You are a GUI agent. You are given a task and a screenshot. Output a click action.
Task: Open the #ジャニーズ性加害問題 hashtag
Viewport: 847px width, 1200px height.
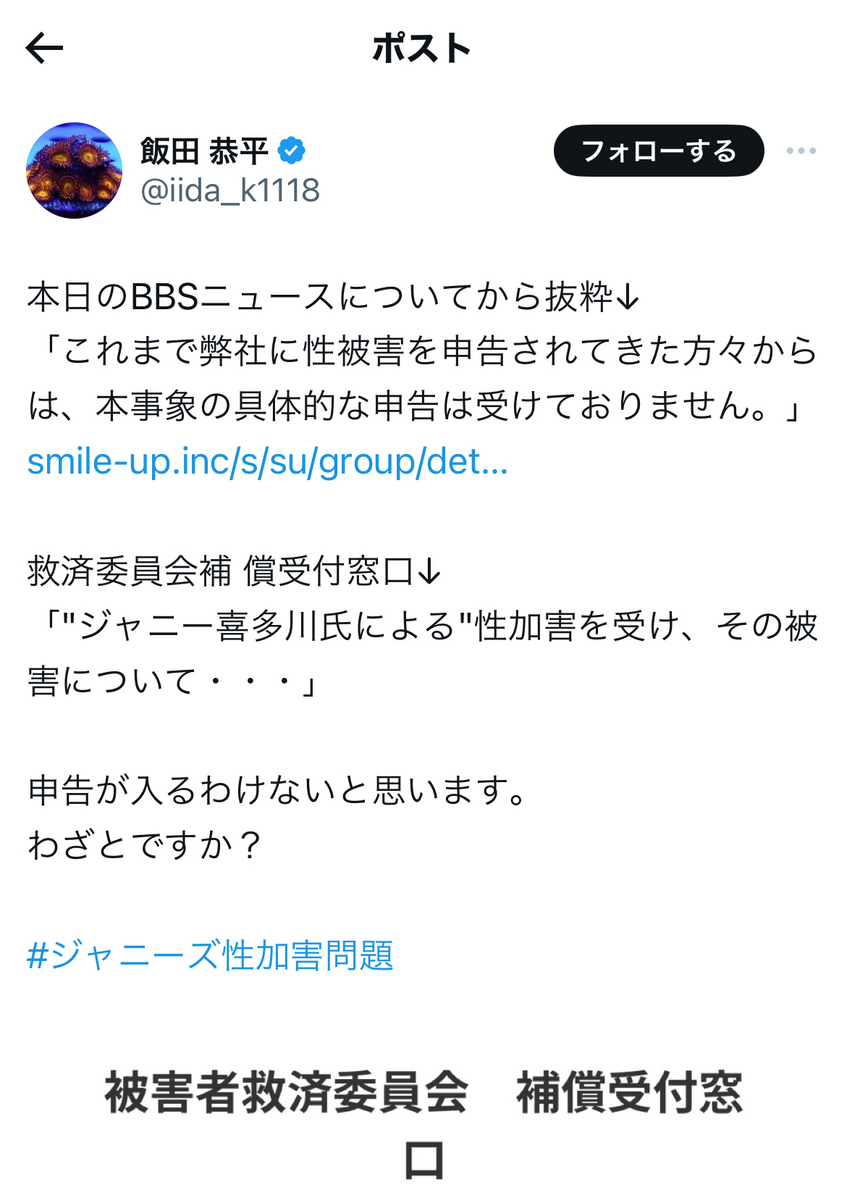(210, 955)
